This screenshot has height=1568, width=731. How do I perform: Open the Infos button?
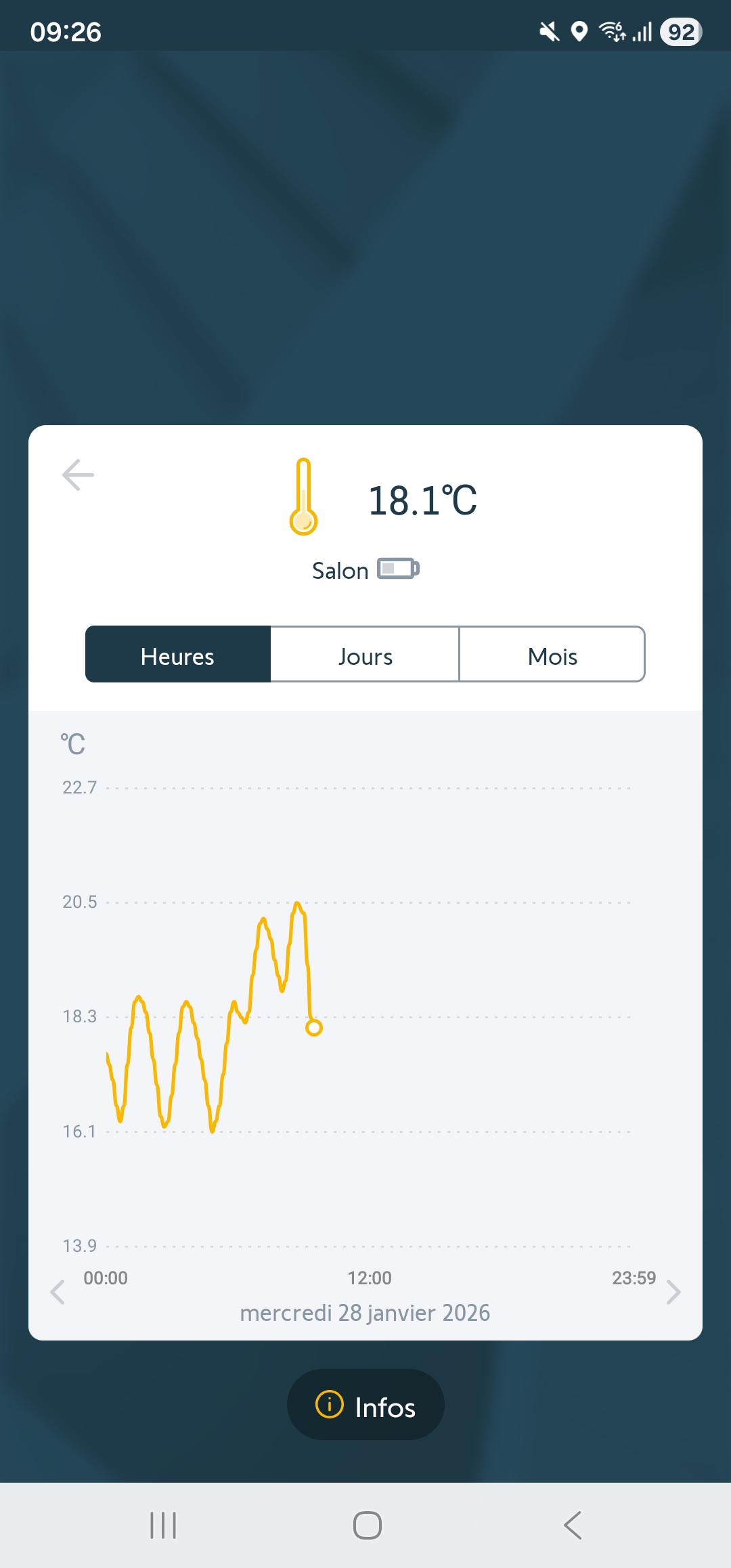click(x=365, y=1405)
